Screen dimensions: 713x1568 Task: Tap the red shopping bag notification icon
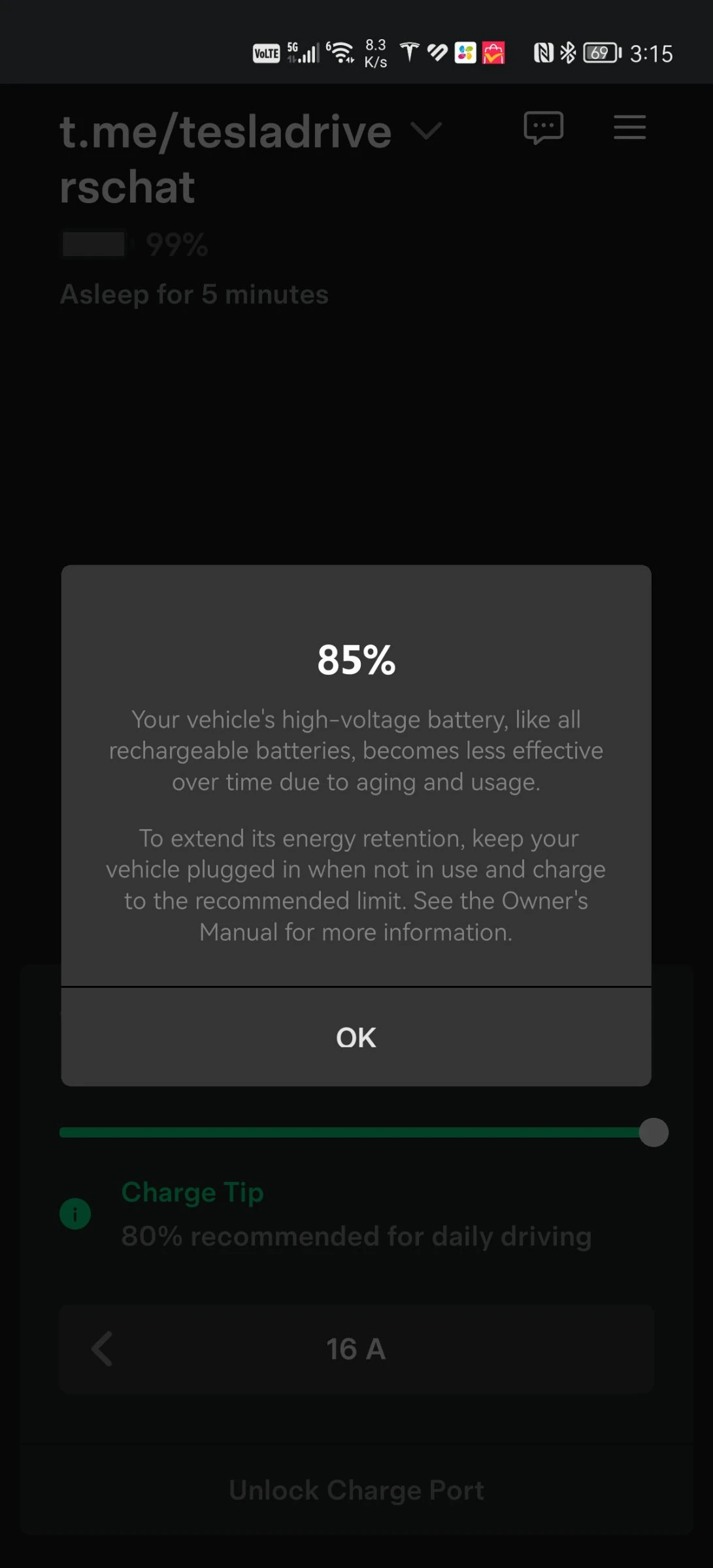(493, 52)
